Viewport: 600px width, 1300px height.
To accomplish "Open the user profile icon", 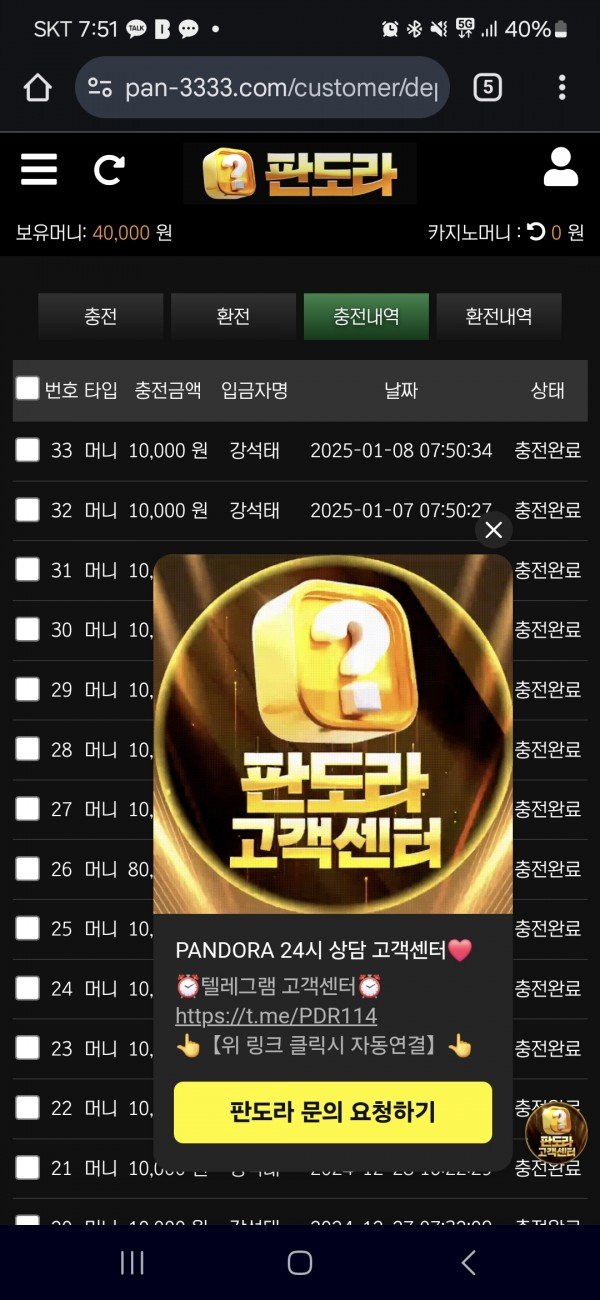I will [x=561, y=168].
